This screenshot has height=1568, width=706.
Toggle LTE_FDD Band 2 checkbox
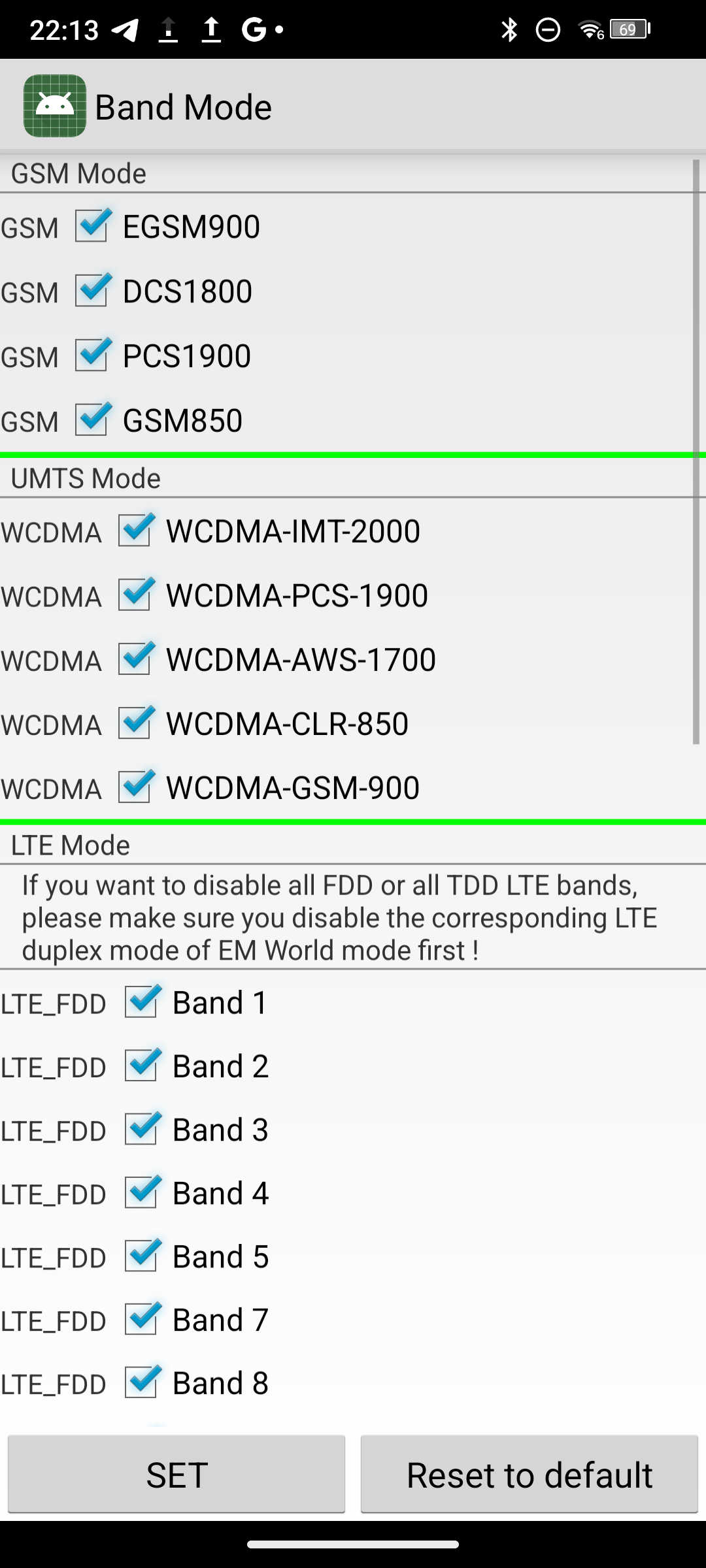(x=141, y=1066)
